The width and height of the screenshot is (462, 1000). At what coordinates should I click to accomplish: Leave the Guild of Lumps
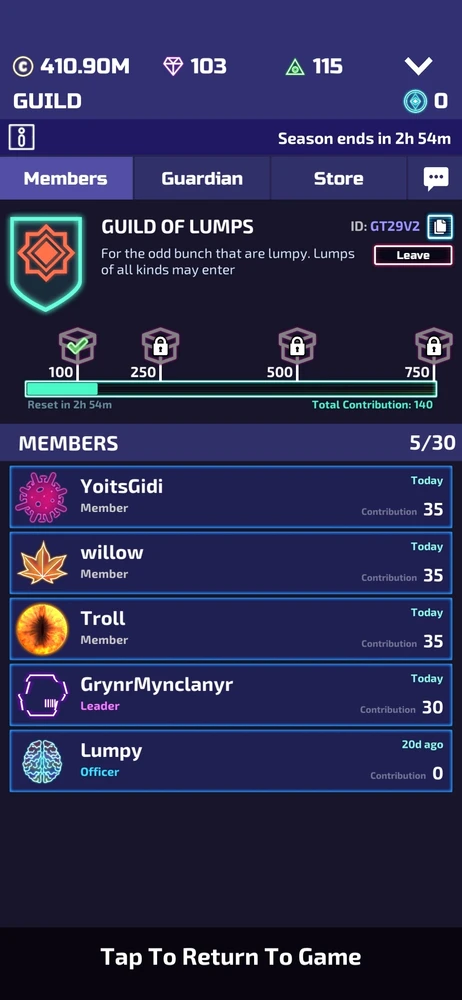click(413, 255)
